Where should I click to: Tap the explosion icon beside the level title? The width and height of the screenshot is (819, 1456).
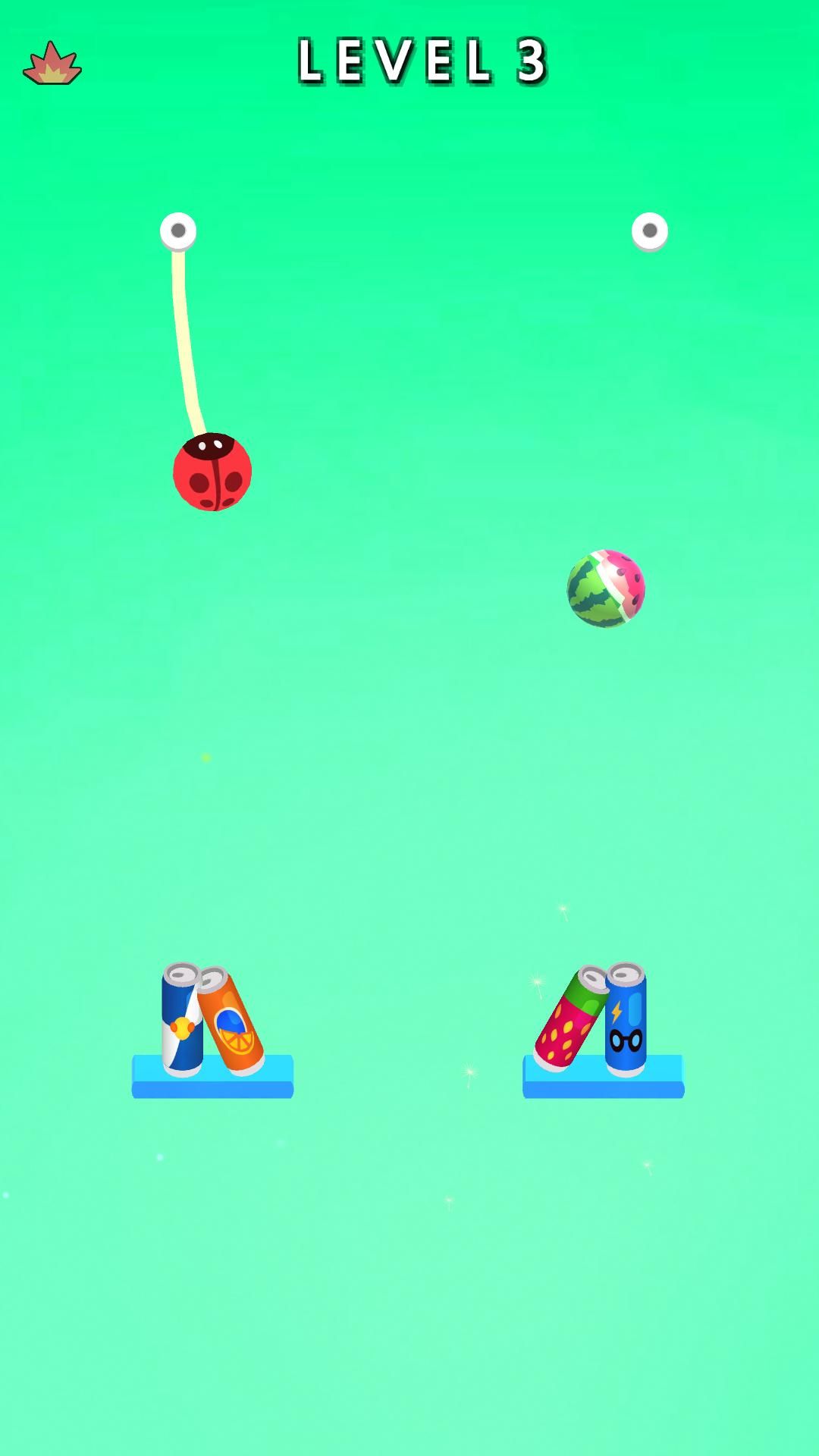click(52, 64)
